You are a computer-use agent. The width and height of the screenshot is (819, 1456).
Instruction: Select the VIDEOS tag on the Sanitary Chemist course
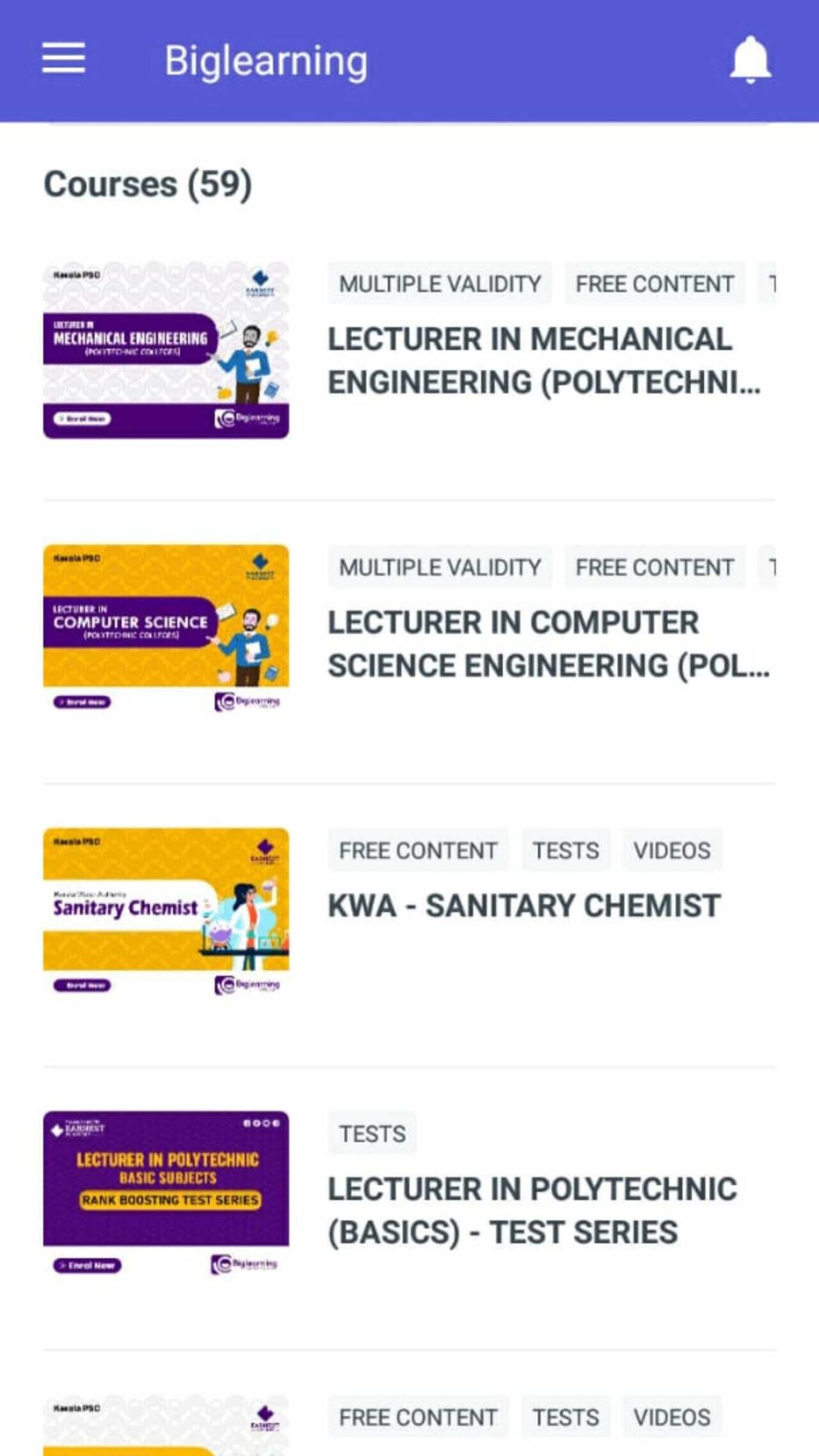tap(671, 851)
